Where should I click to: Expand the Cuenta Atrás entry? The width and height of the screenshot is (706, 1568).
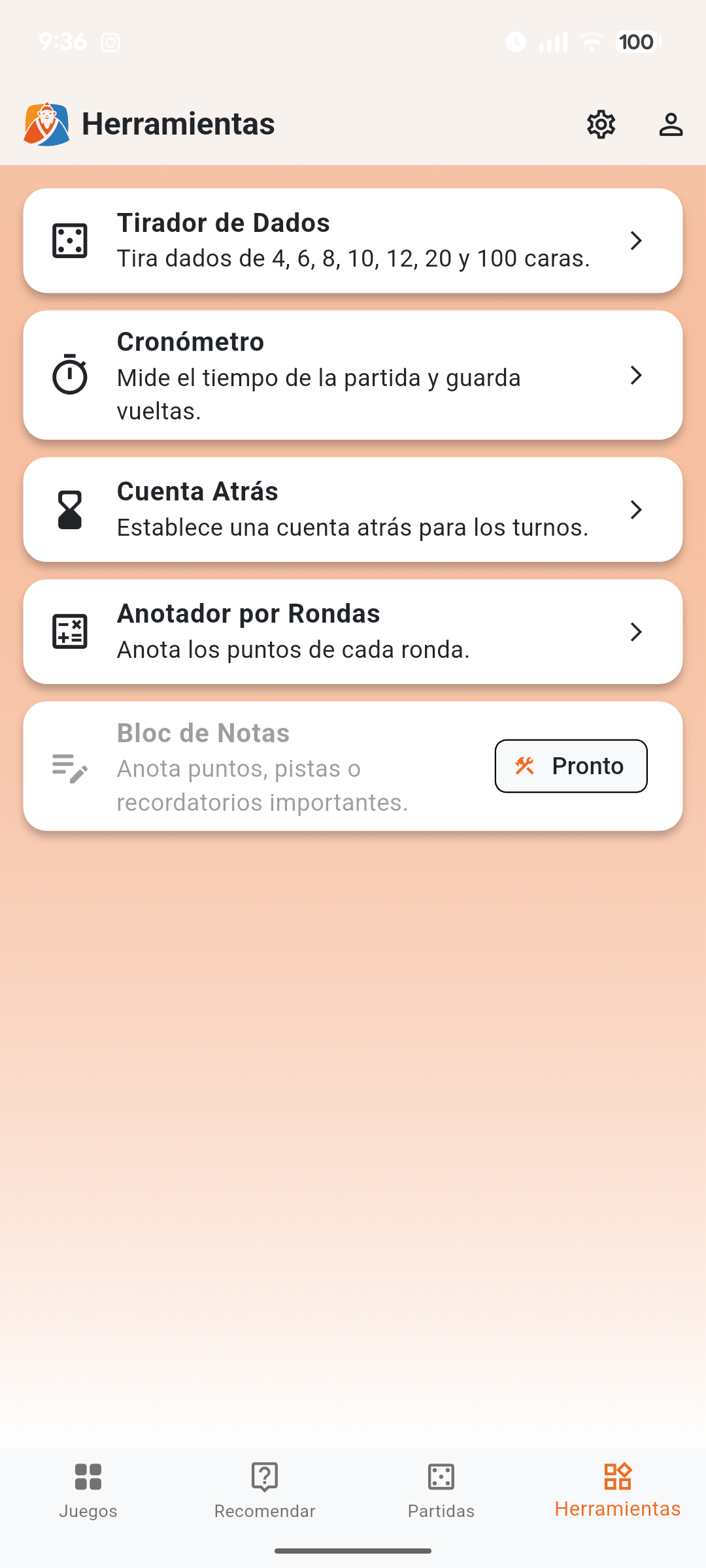(637, 510)
